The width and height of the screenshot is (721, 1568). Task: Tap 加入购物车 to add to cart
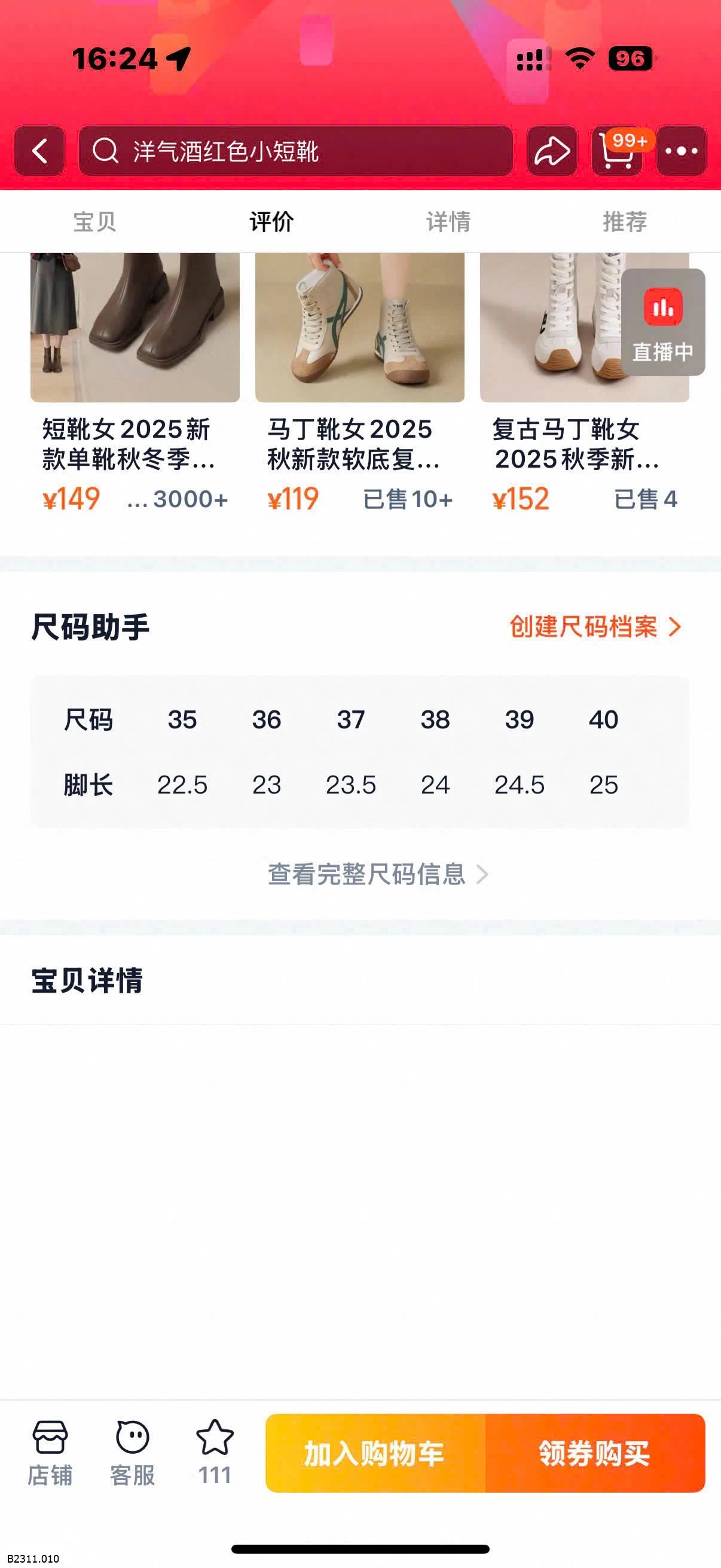375,1453
